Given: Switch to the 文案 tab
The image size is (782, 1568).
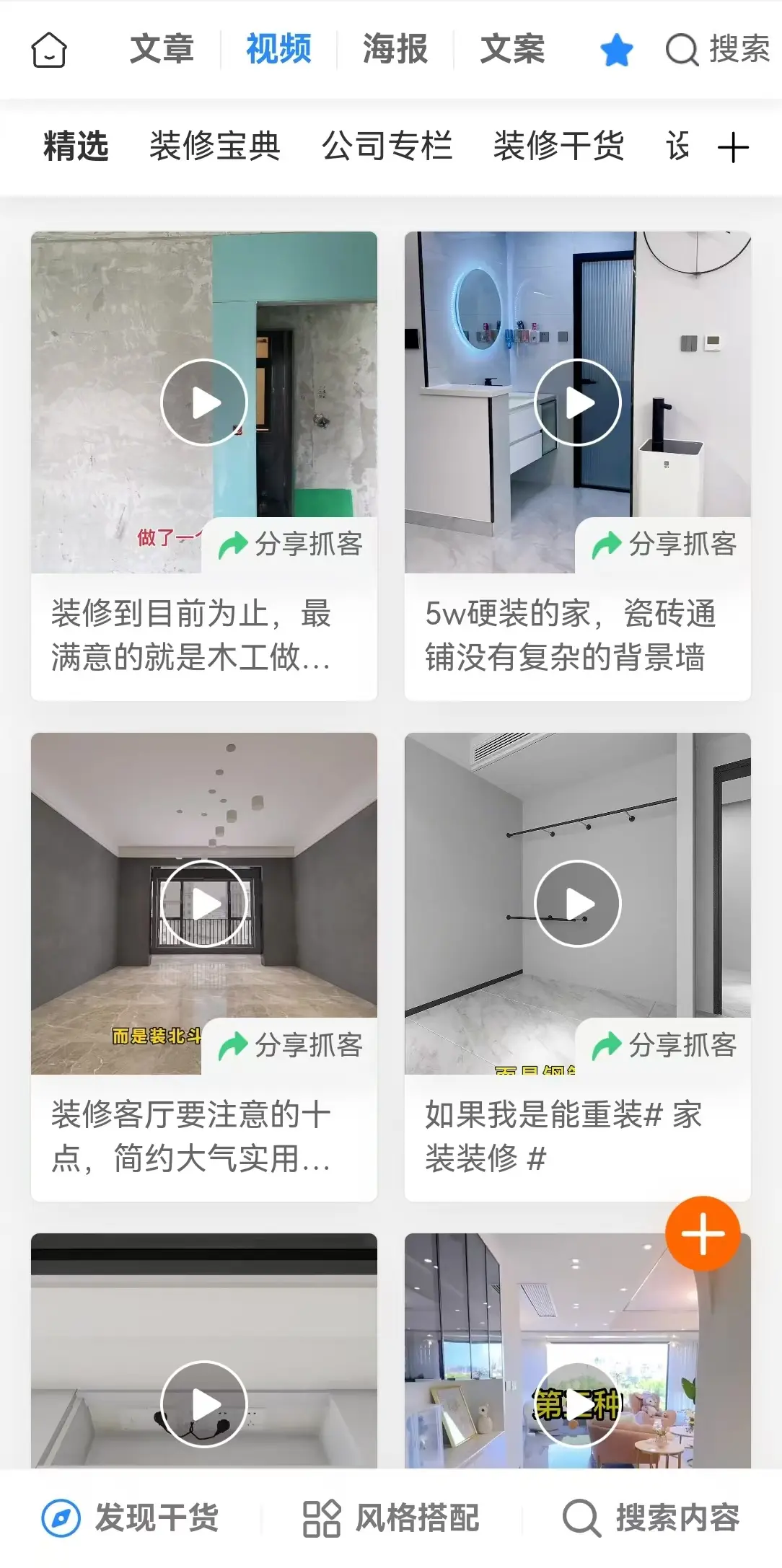Looking at the screenshot, I should coord(512,49).
